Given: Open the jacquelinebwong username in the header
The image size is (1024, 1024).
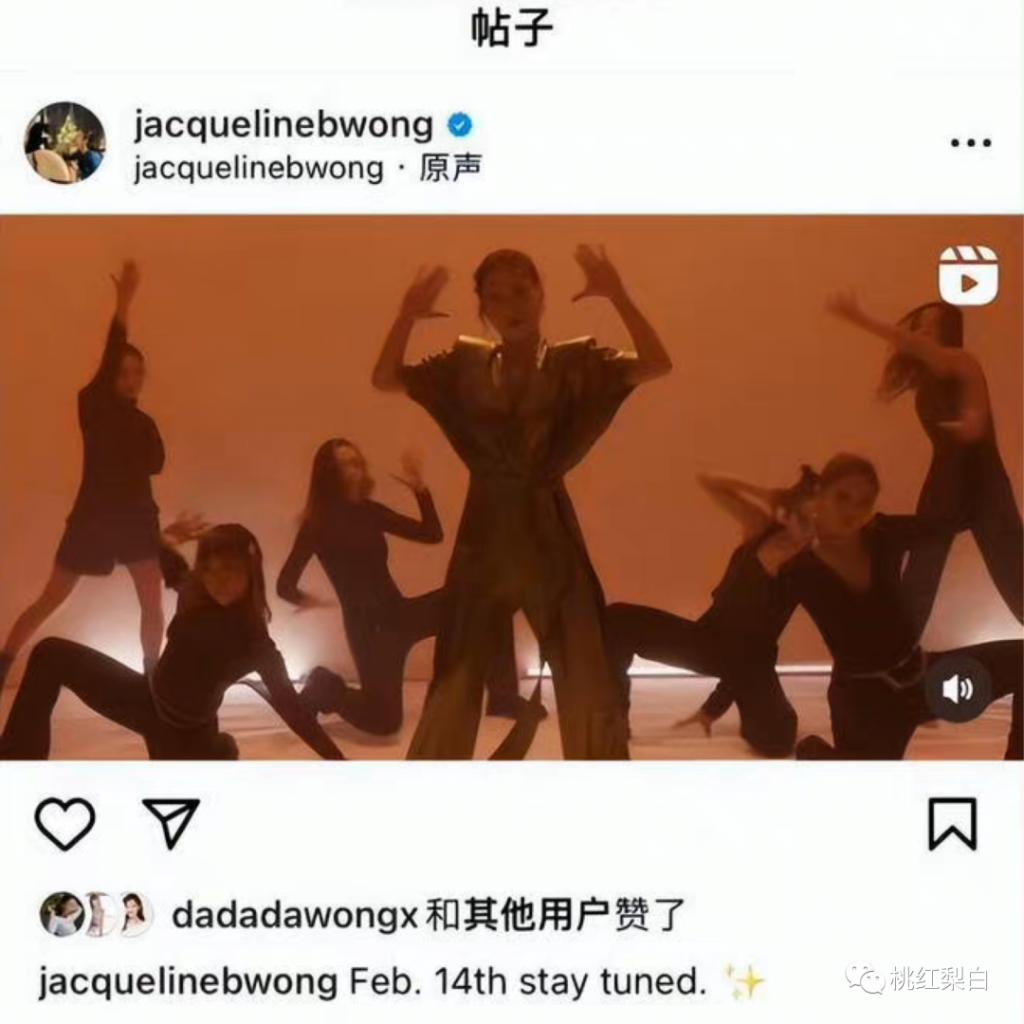Looking at the screenshot, I should click(x=283, y=125).
